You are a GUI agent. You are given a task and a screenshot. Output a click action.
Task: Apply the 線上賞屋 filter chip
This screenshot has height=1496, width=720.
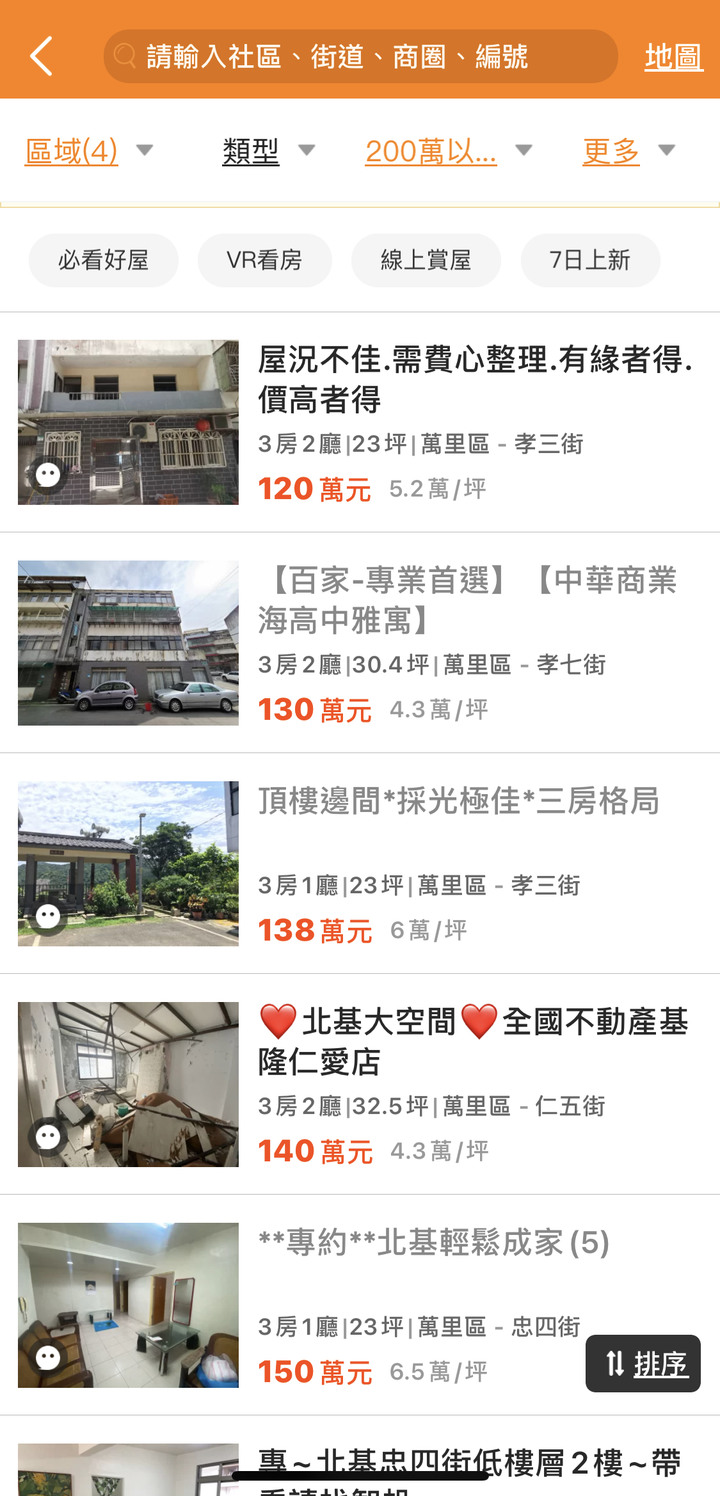425,260
